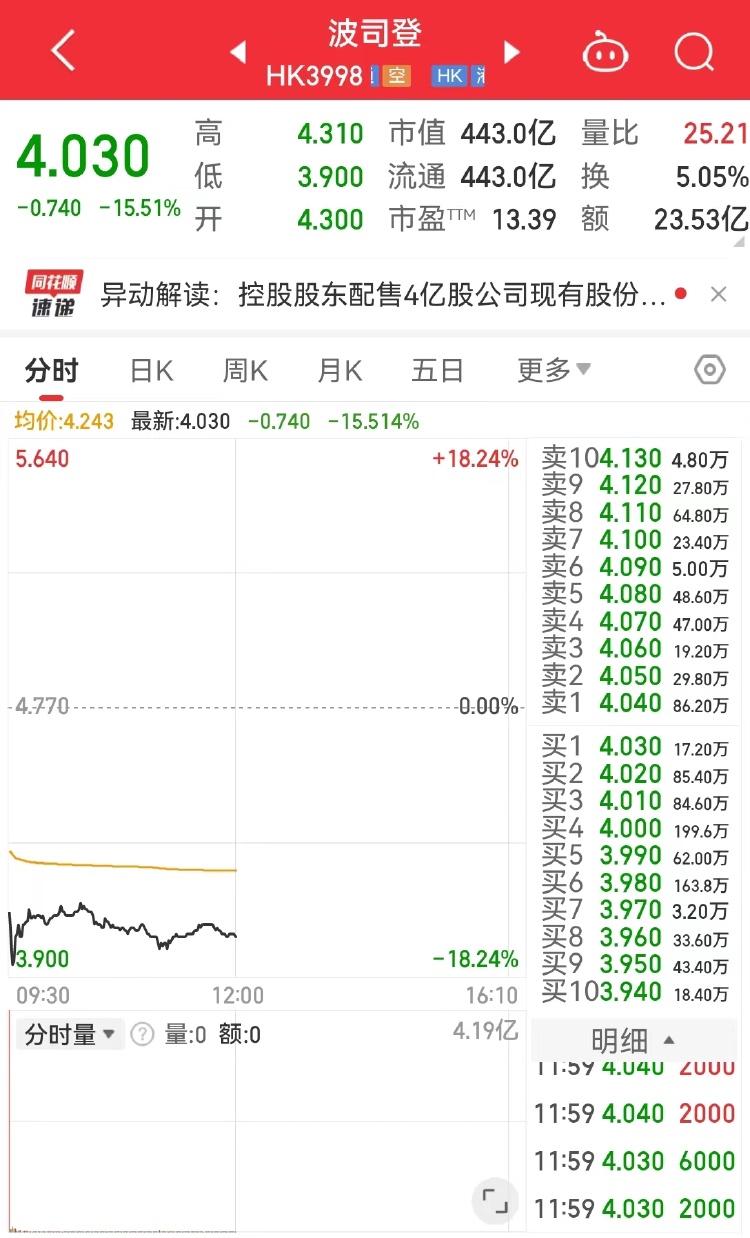The height and width of the screenshot is (1238, 750).
Task: Open the robot assistant icon
Action: [607, 51]
